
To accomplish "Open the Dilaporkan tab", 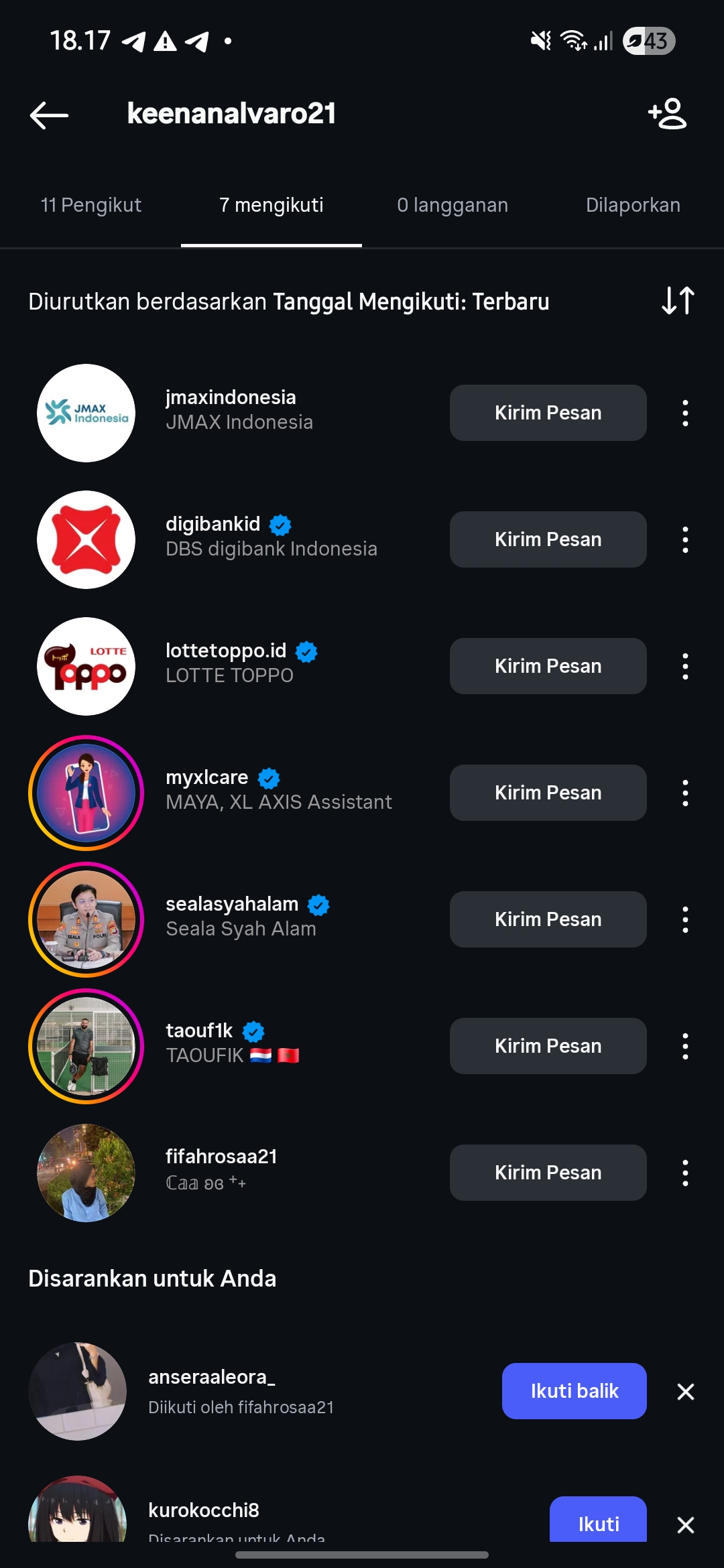I will 633,205.
